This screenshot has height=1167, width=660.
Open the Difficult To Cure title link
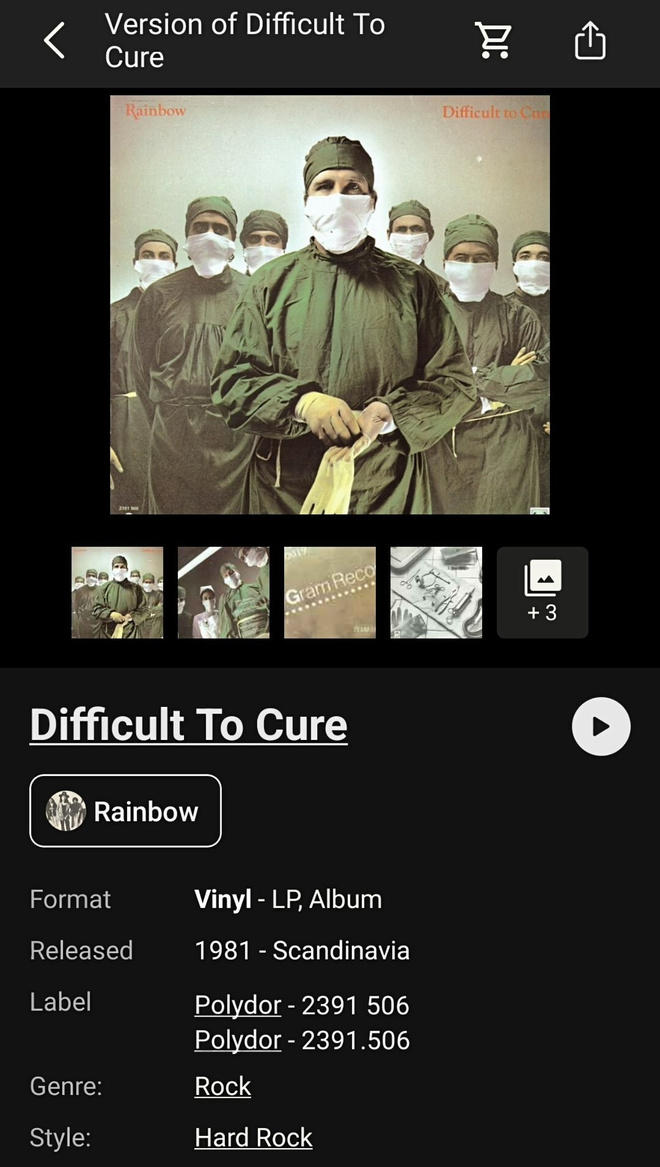188,725
